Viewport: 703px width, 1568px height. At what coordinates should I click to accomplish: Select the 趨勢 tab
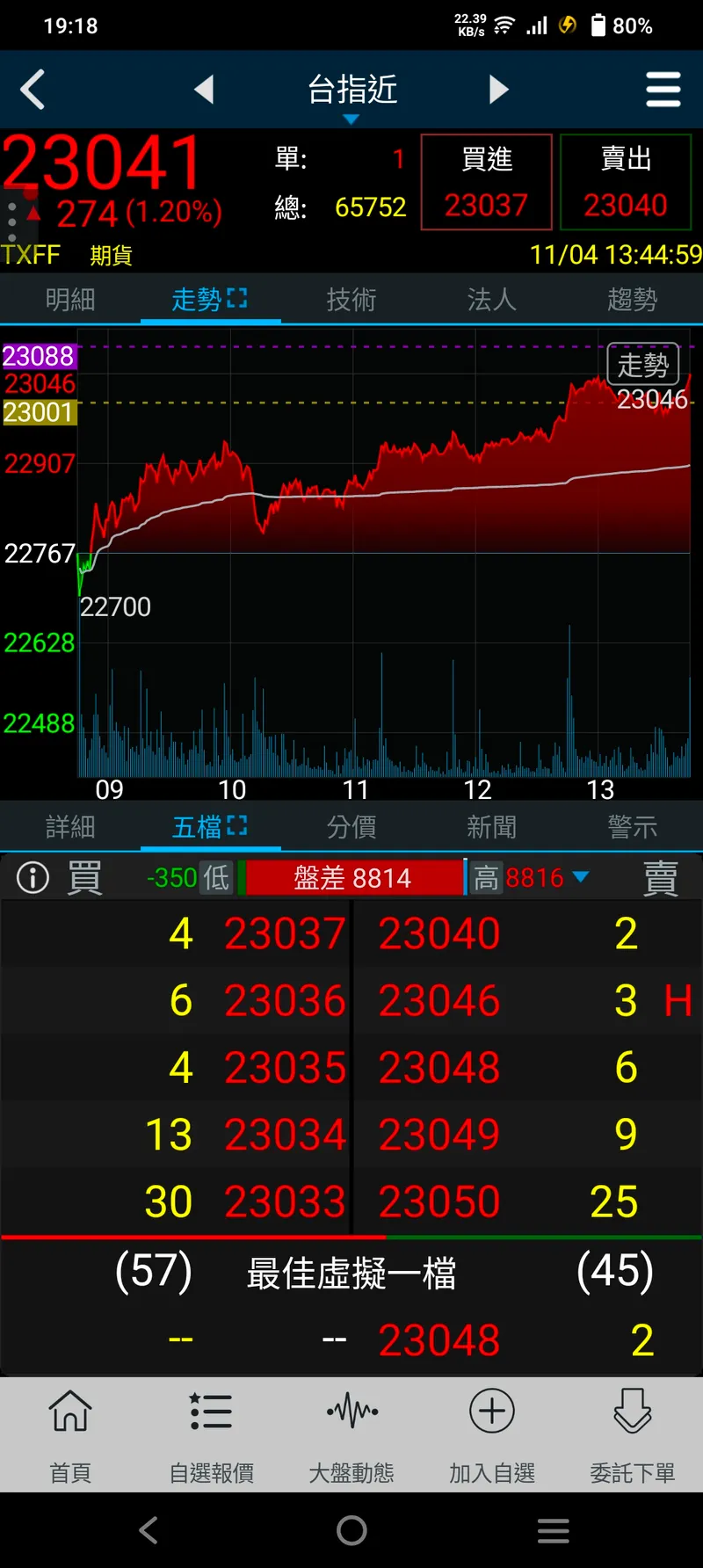coord(632,300)
